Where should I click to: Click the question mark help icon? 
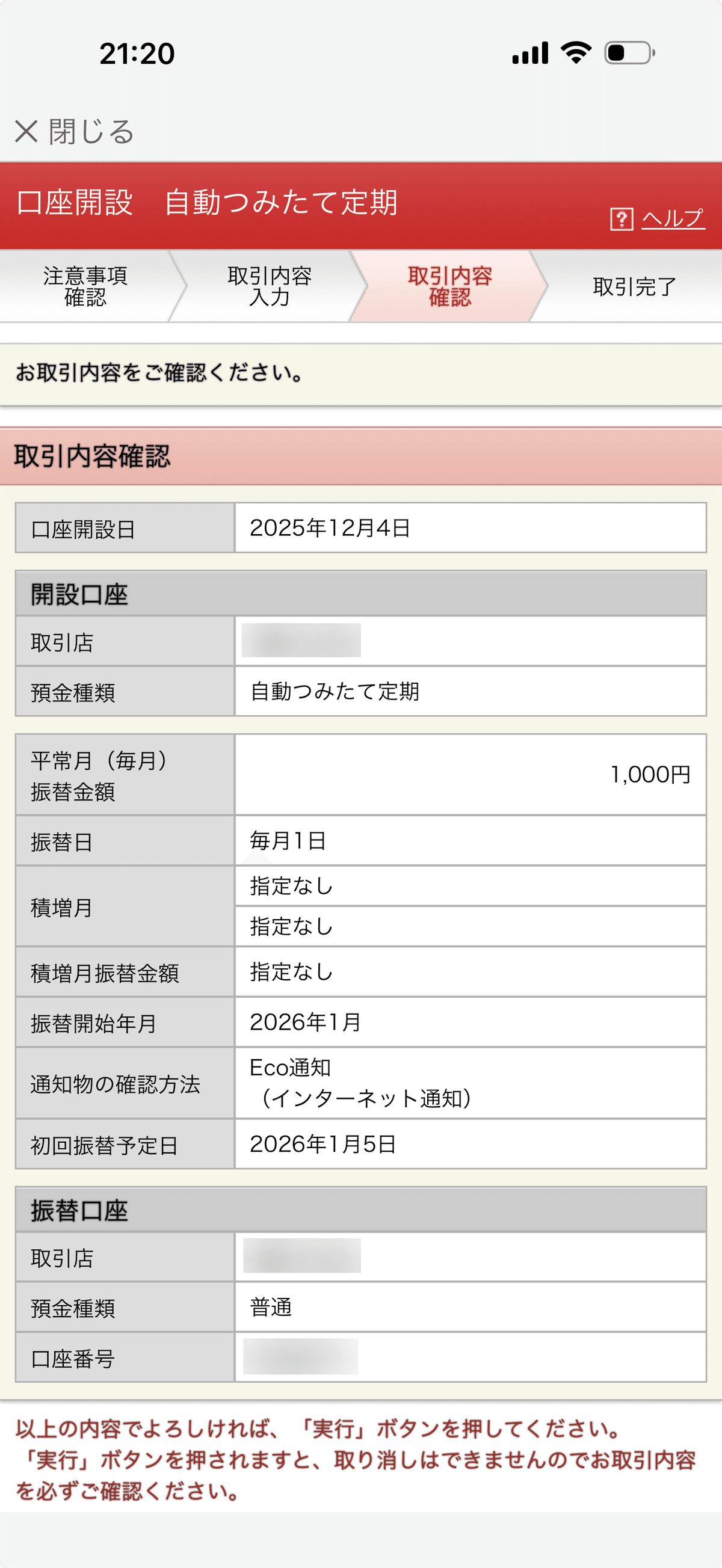click(x=622, y=218)
